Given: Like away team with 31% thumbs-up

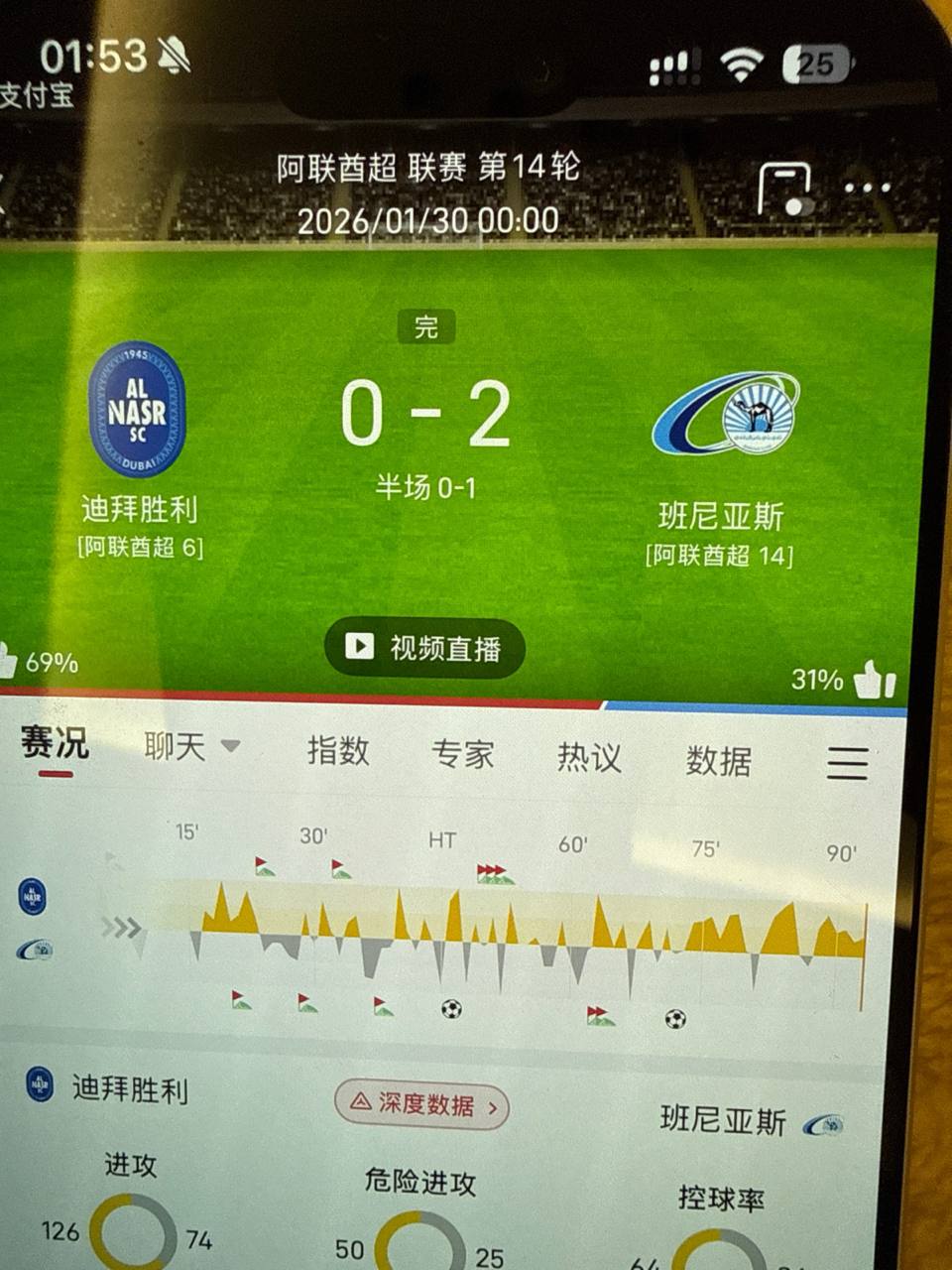Looking at the screenshot, I should (x=874, y=681).
